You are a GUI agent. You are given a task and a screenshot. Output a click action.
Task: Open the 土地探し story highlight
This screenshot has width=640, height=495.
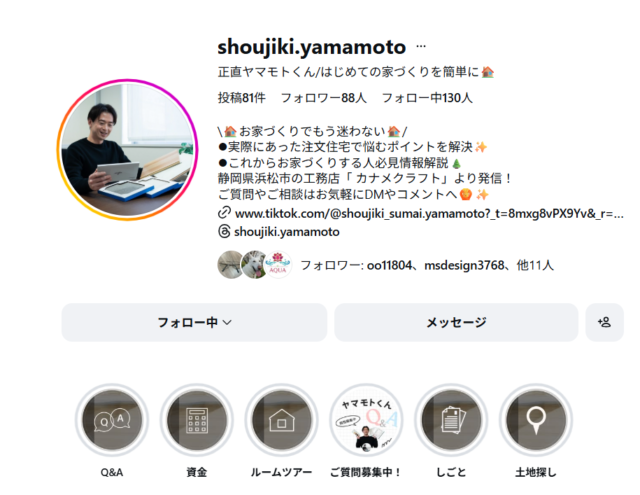(535, 421)
